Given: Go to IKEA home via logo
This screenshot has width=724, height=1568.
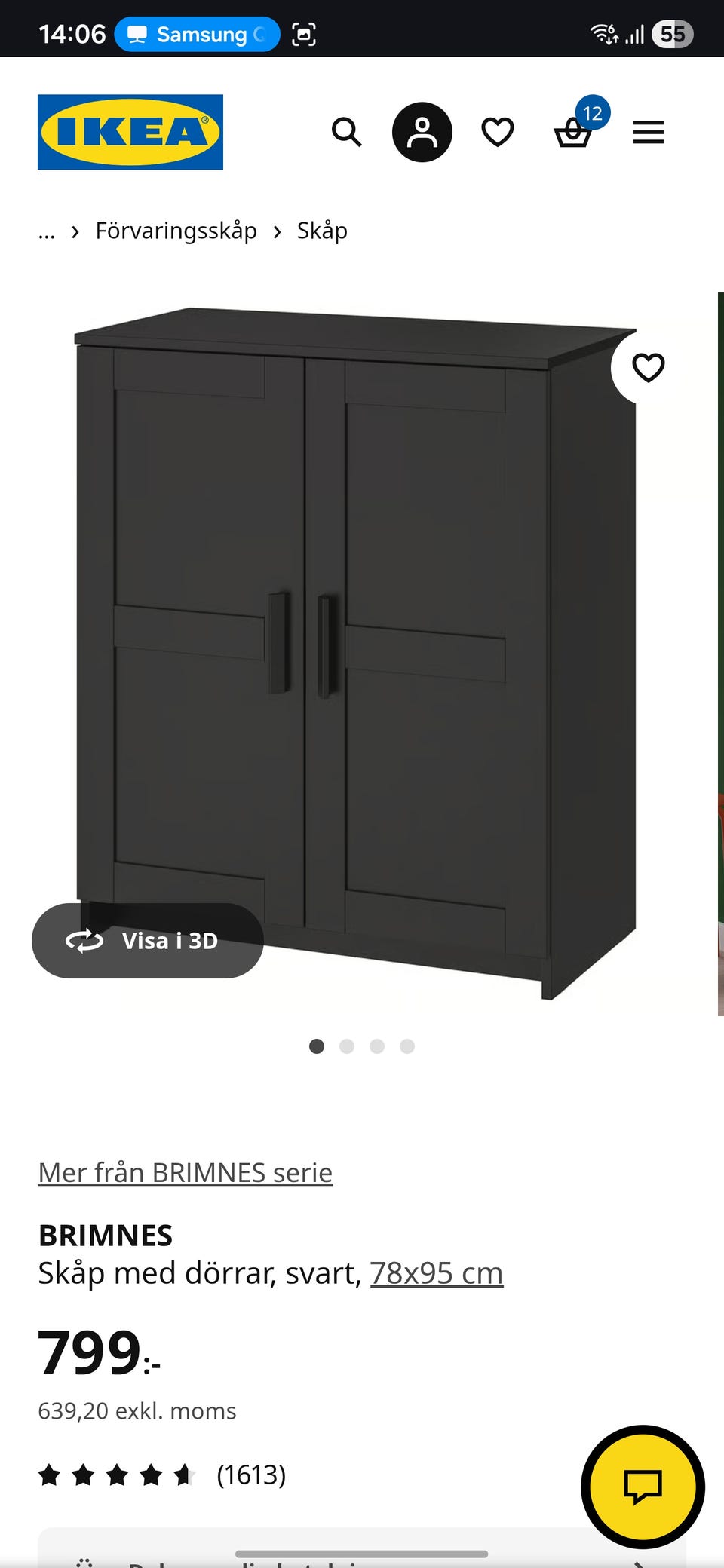Looking at the screenshot, I should coord(130,132).
